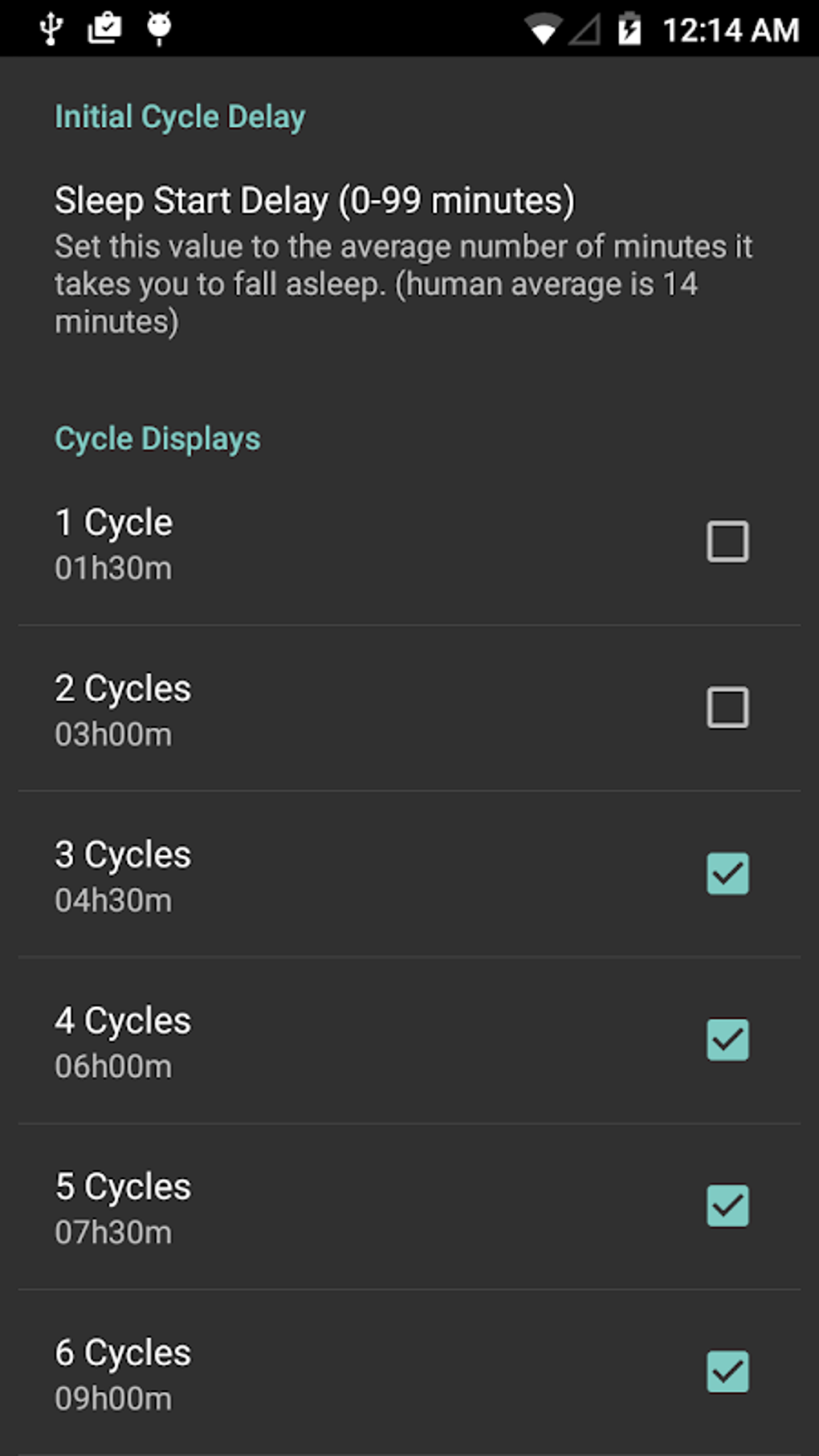Viewport: 819px width, 1456px height.
Task: Click the notification area in the status bar
Action: pos(104,27)
